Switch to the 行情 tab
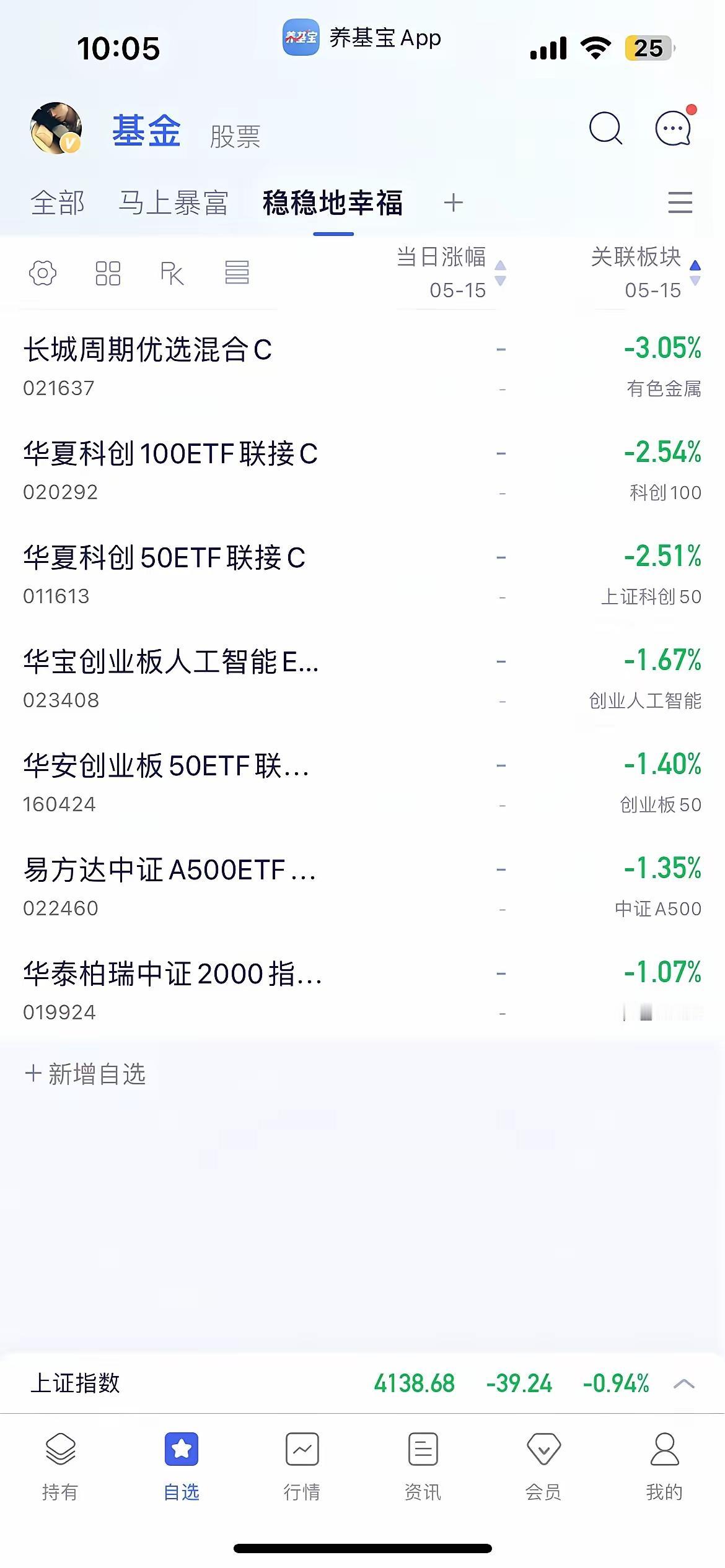The width and height of the screenshot is (725, 1568). (302, 1467)
